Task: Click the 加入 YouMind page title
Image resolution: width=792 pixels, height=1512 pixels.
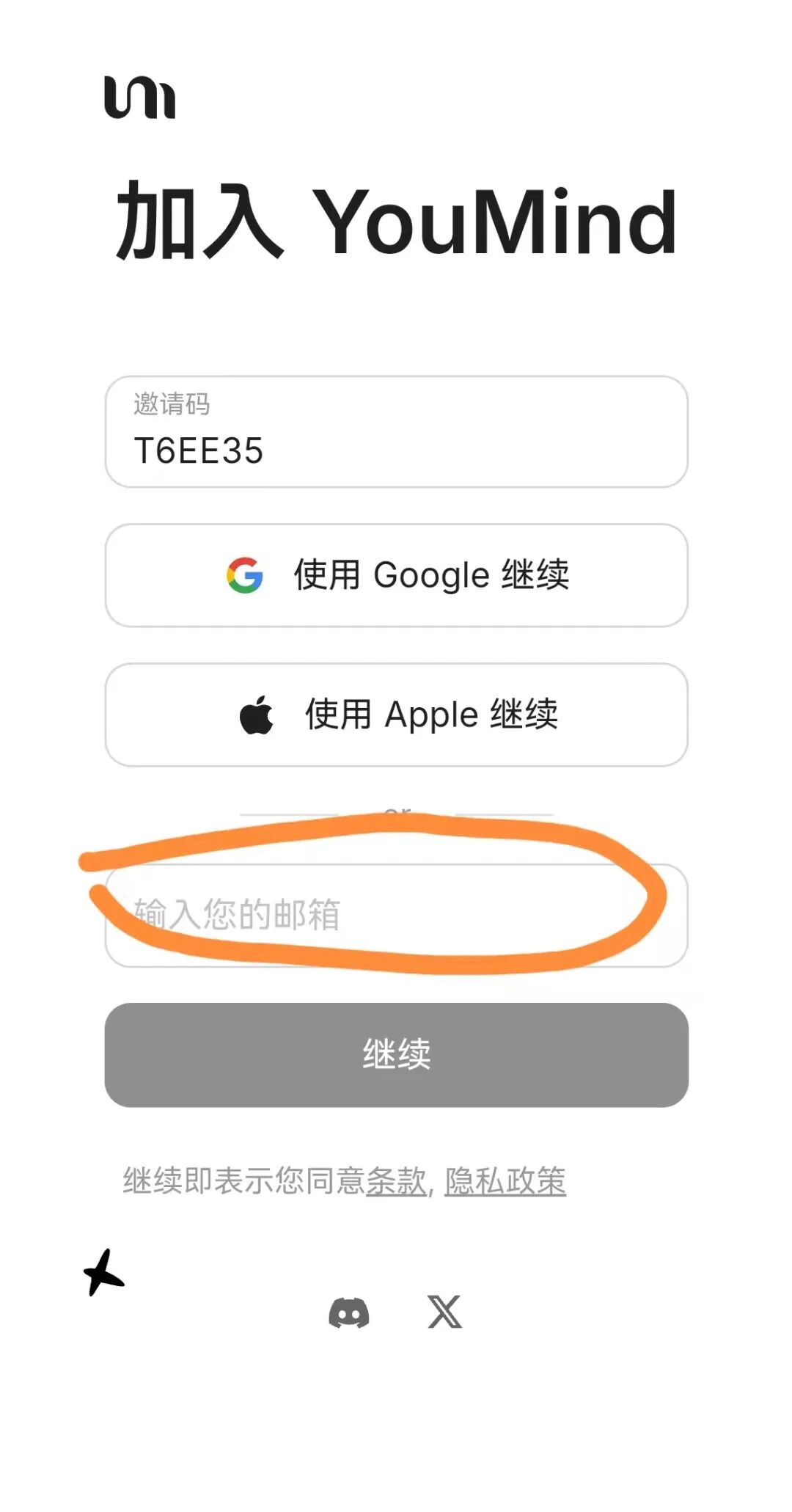Action: point(396,222)
